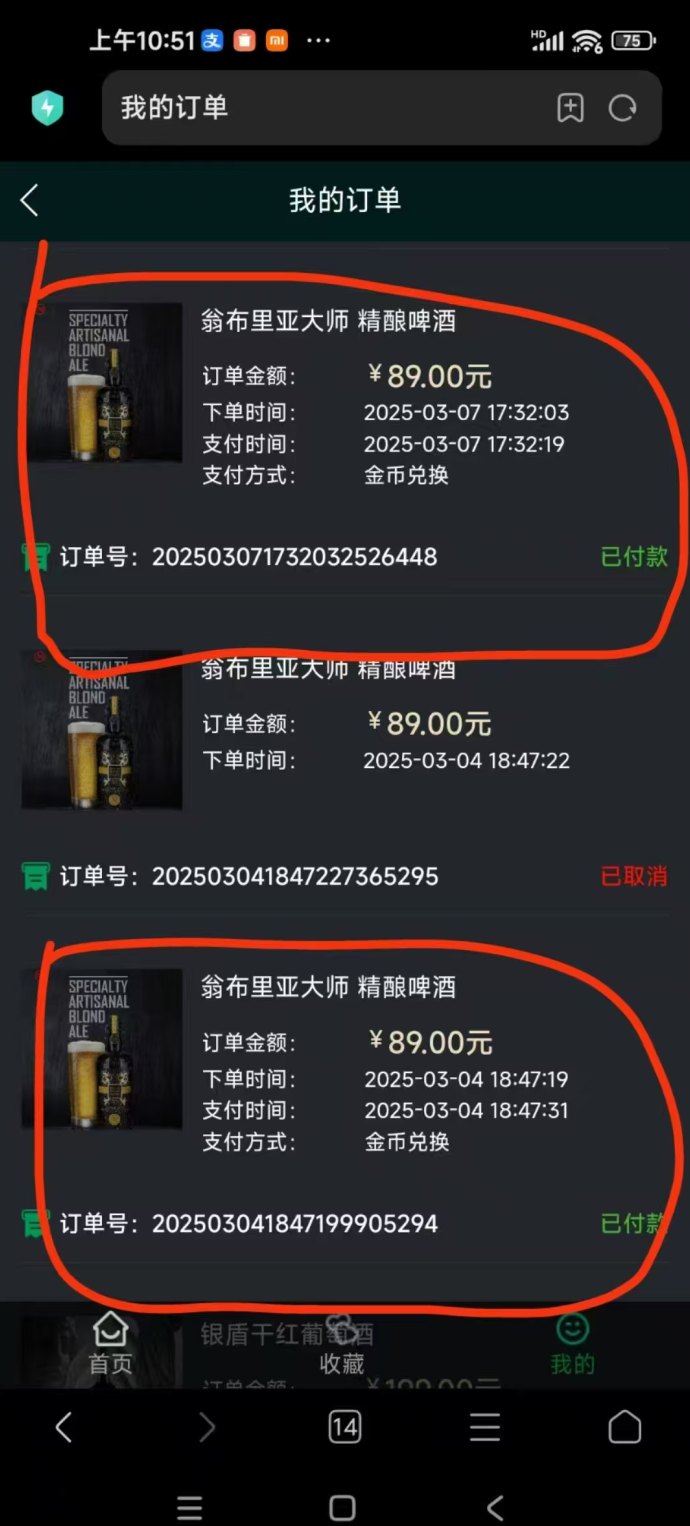This screenshot has height=1526, width=690.
Task: Switch to the 我的 tab
Action: (x=572, y=1344)
